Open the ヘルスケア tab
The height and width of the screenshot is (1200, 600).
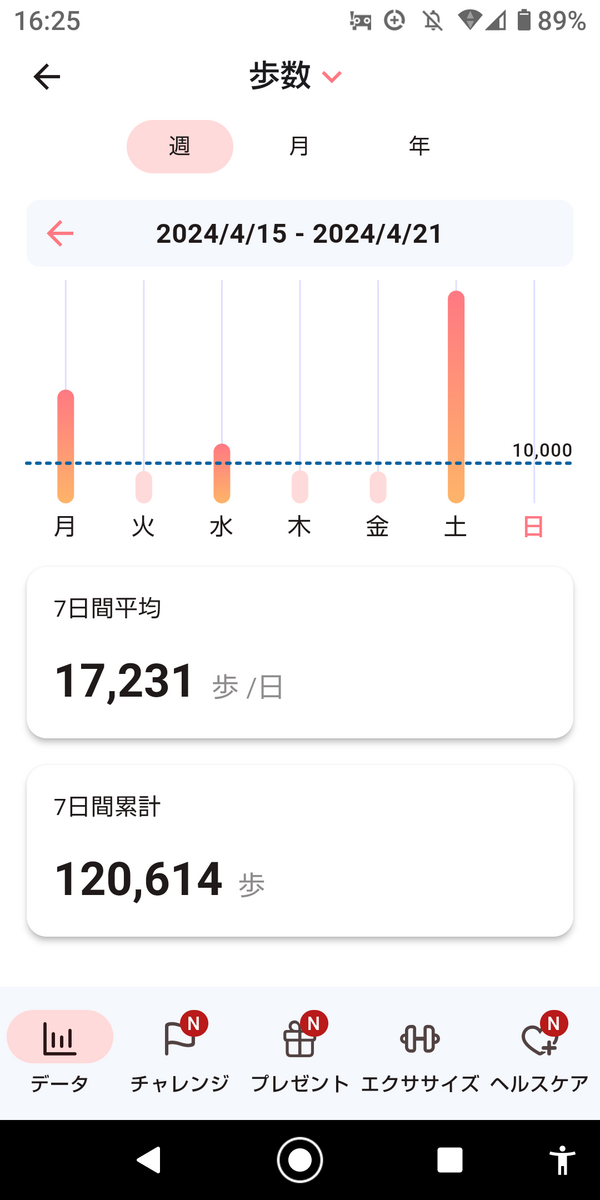click(x=540, y=1052)
